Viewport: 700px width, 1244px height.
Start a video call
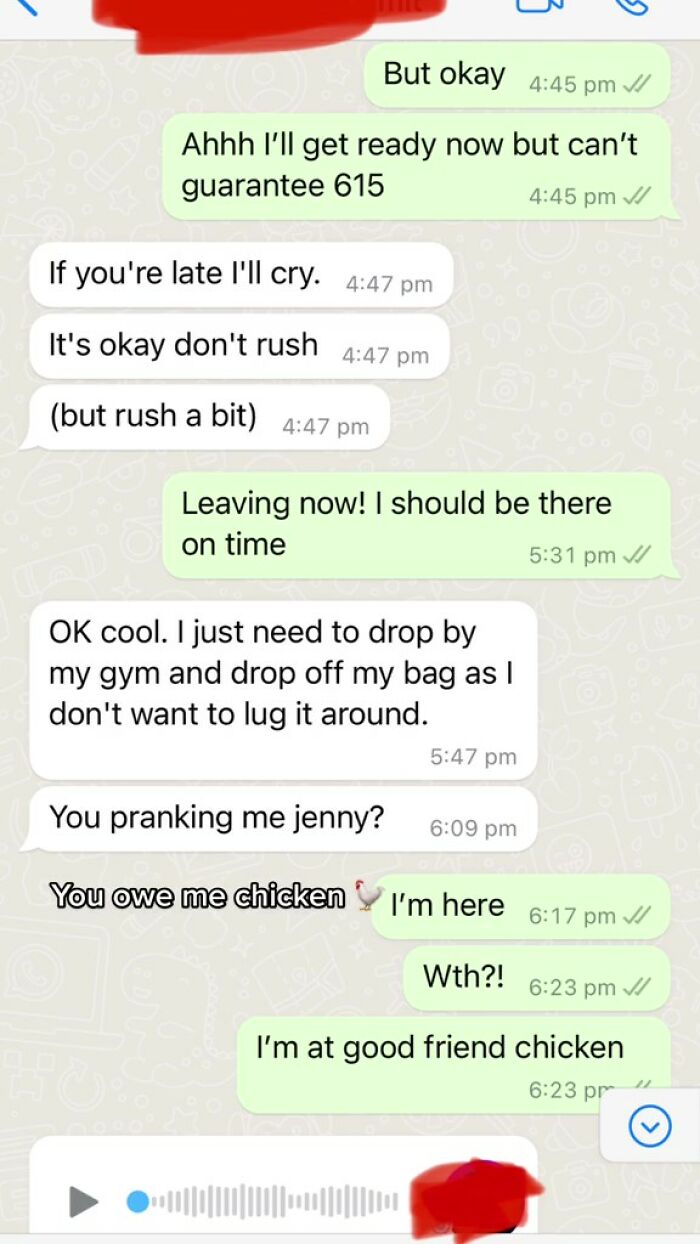540,5
